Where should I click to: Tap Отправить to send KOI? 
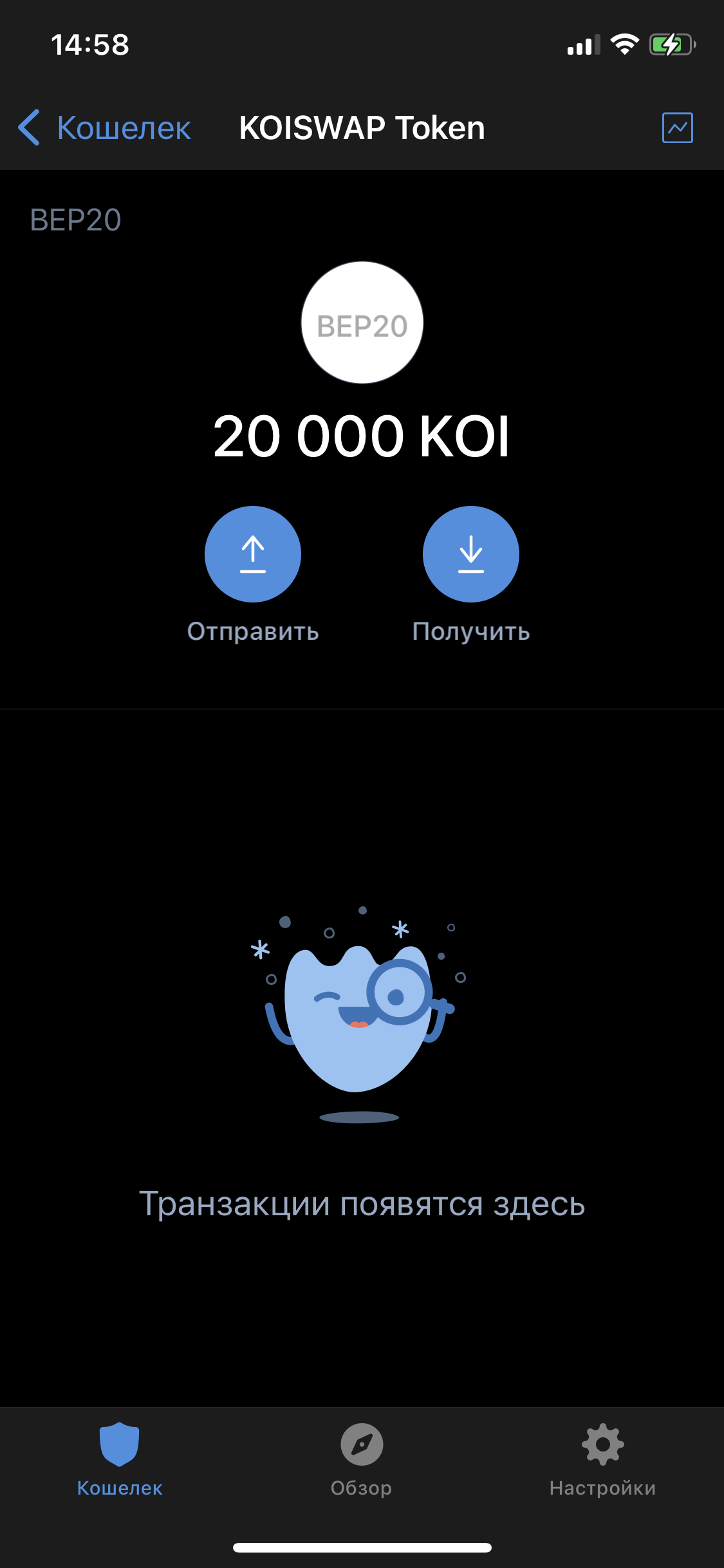(253, 554)
